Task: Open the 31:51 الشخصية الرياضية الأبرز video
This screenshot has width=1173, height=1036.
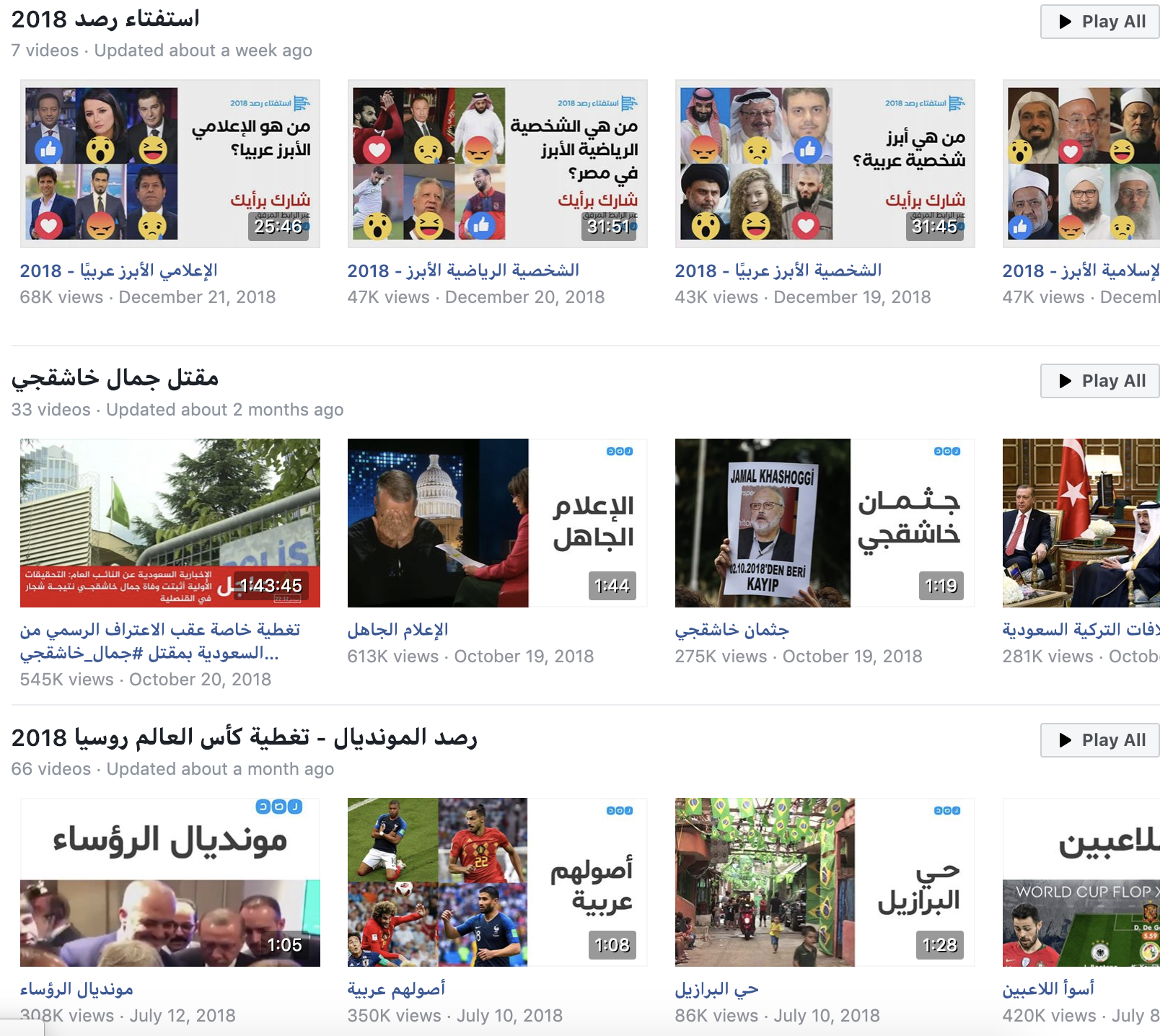Action: click(497, 164)
